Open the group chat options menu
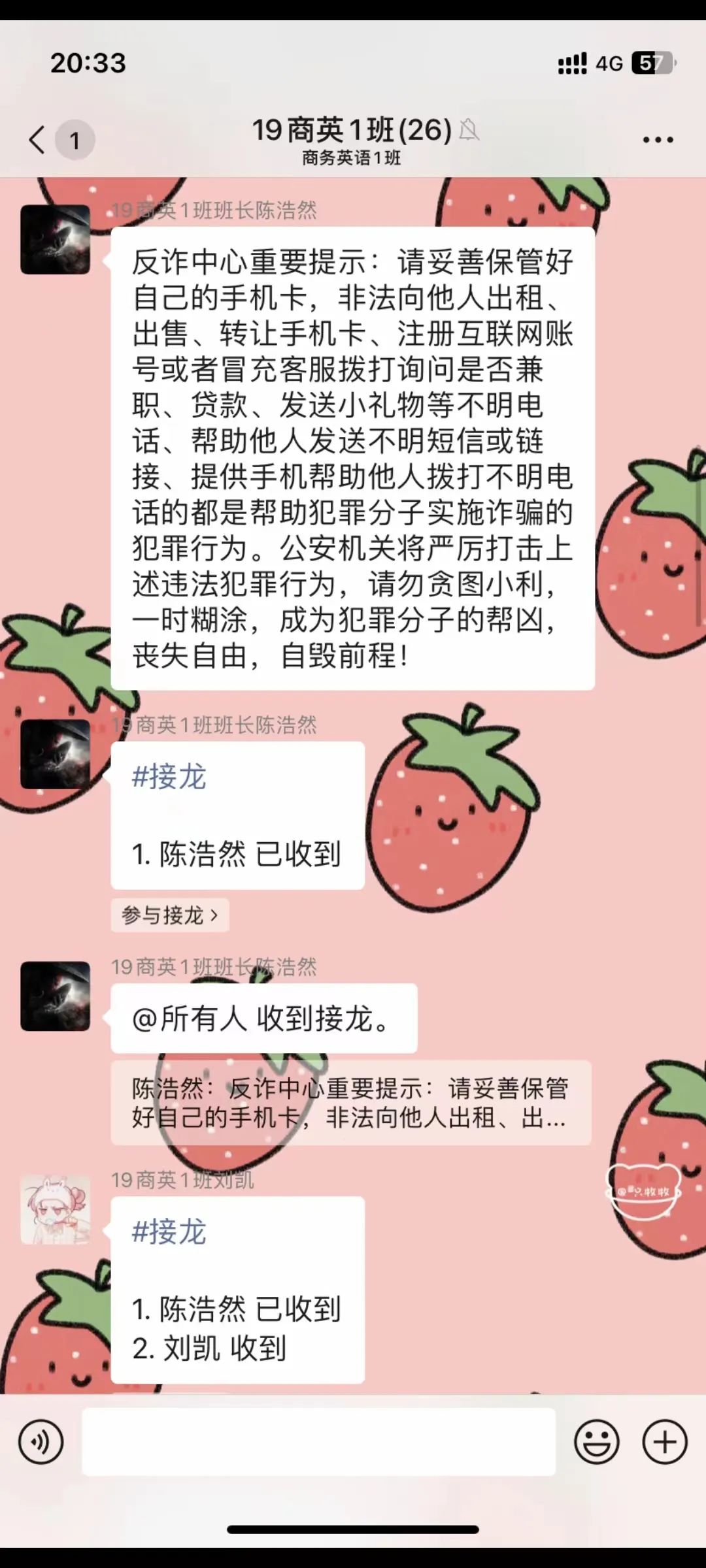706x1568 pixels. [658, 140]
